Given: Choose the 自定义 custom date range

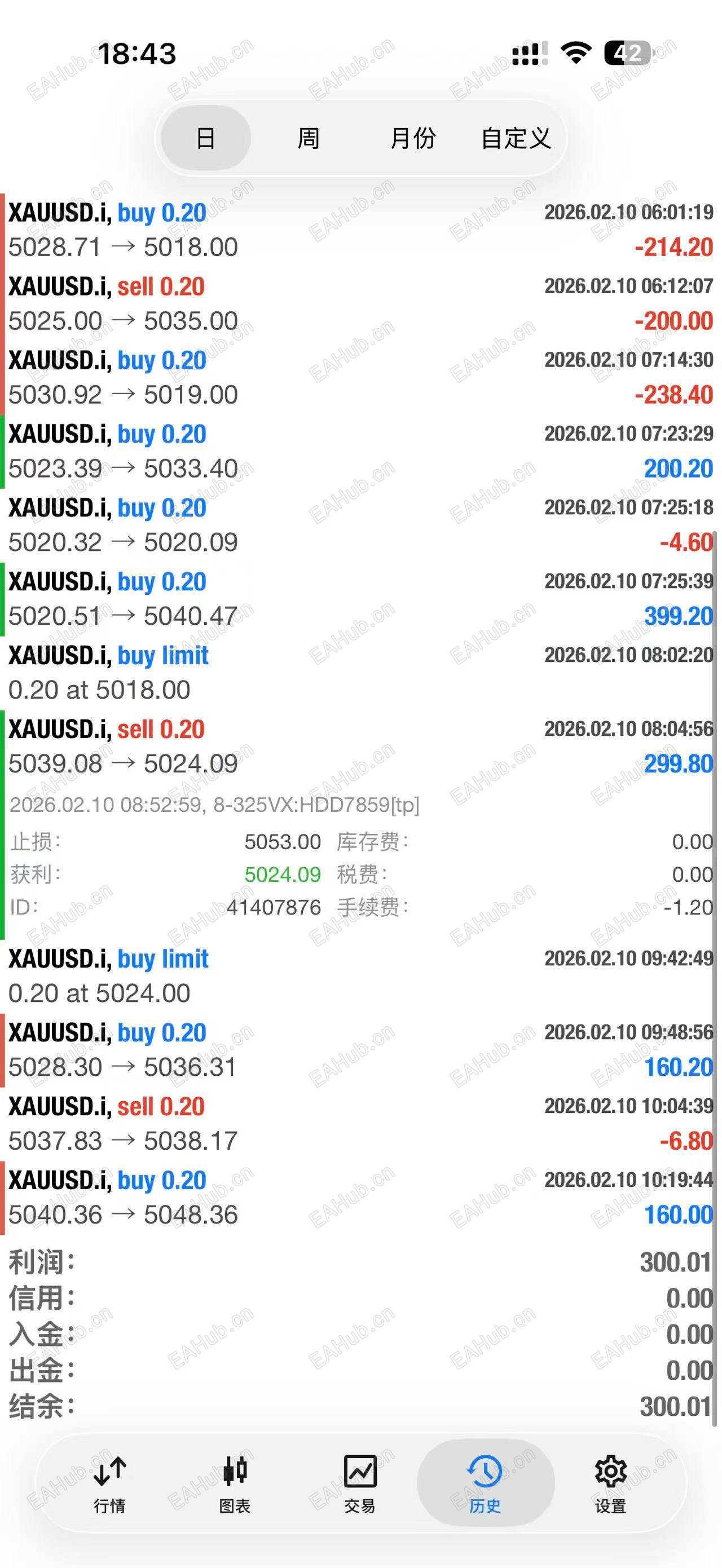Looking at the screenshot, I should click(516, 138).
